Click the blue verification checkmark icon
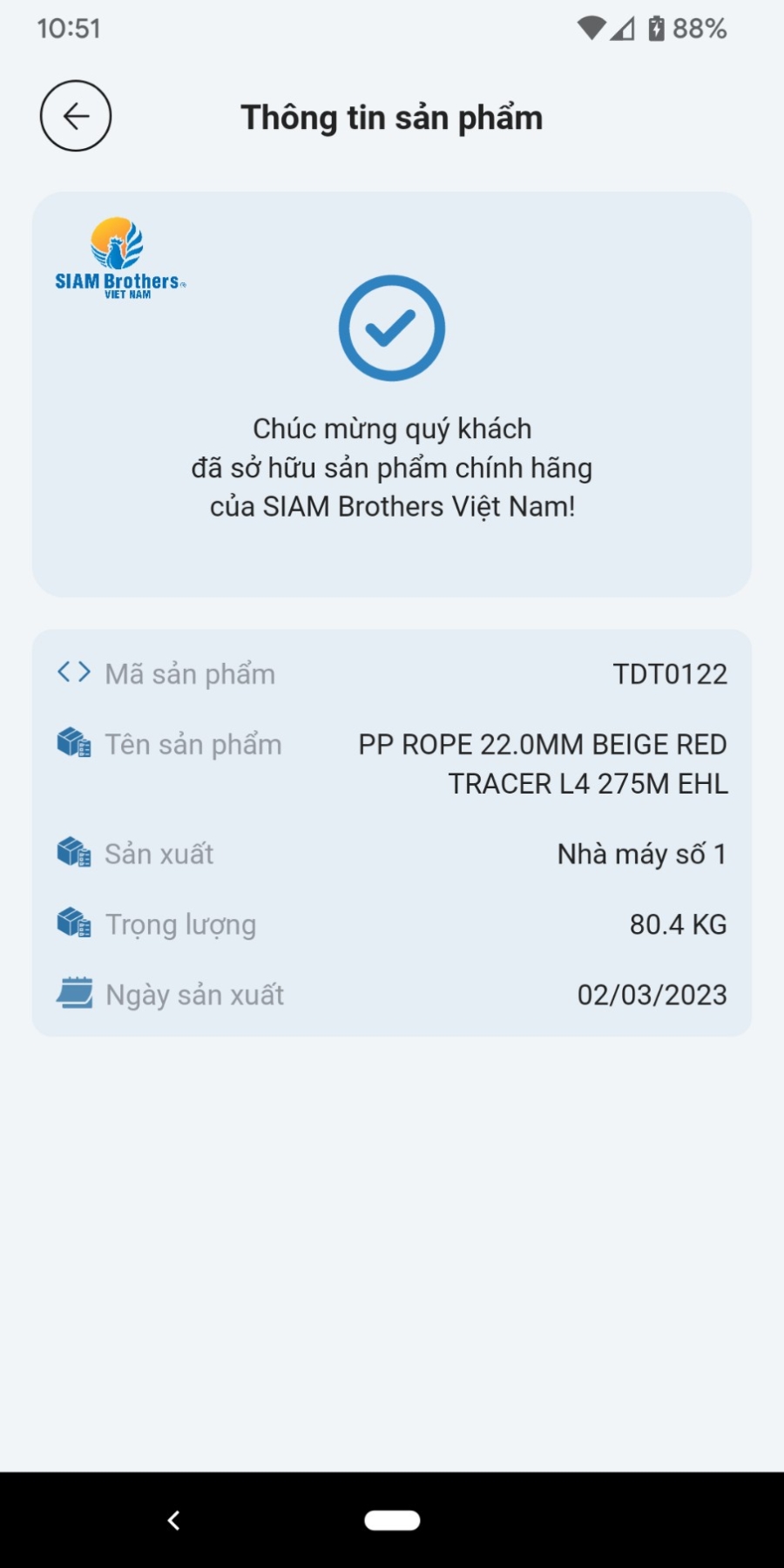Screen dimensions: 784x1568 (x=392, y=328)
